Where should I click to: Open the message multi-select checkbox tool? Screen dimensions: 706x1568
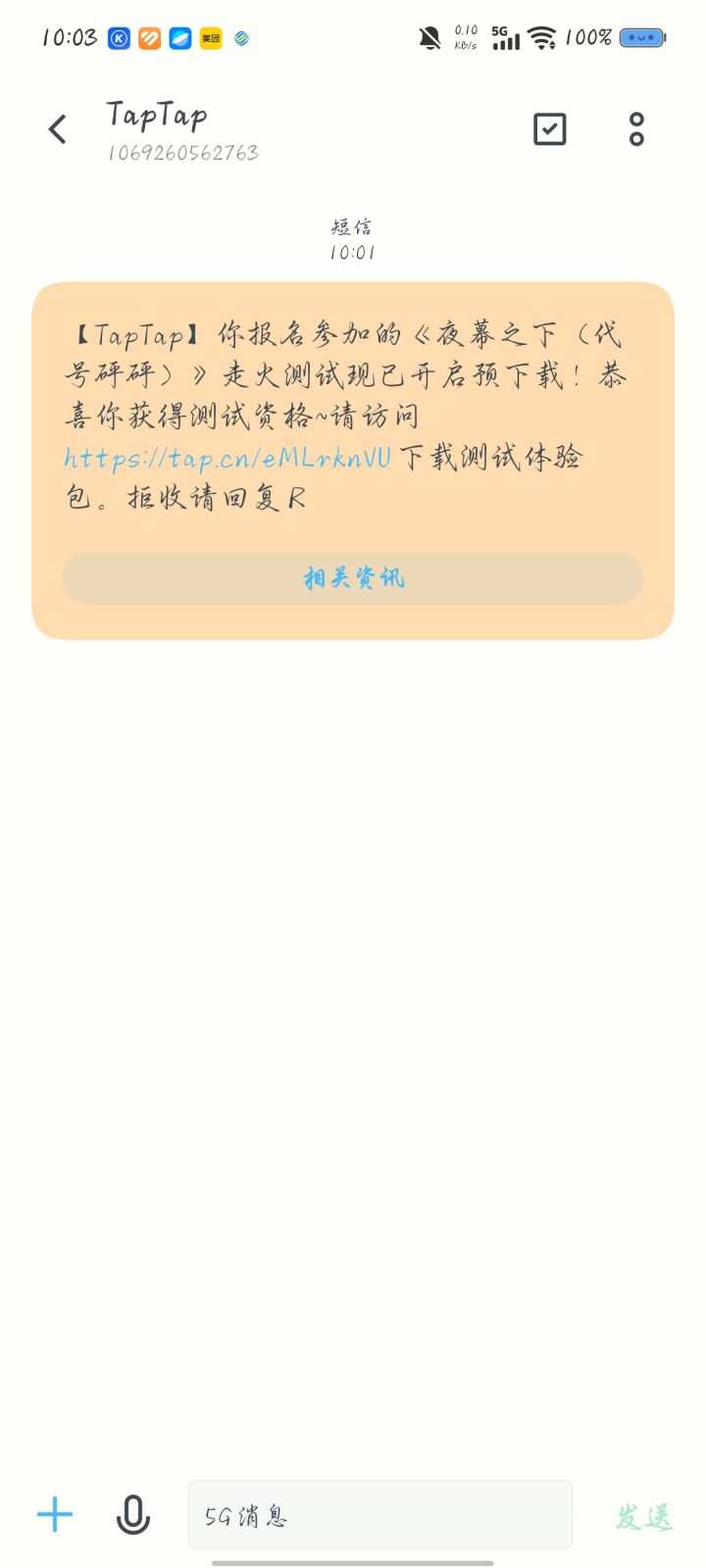[x=549, y=128]
